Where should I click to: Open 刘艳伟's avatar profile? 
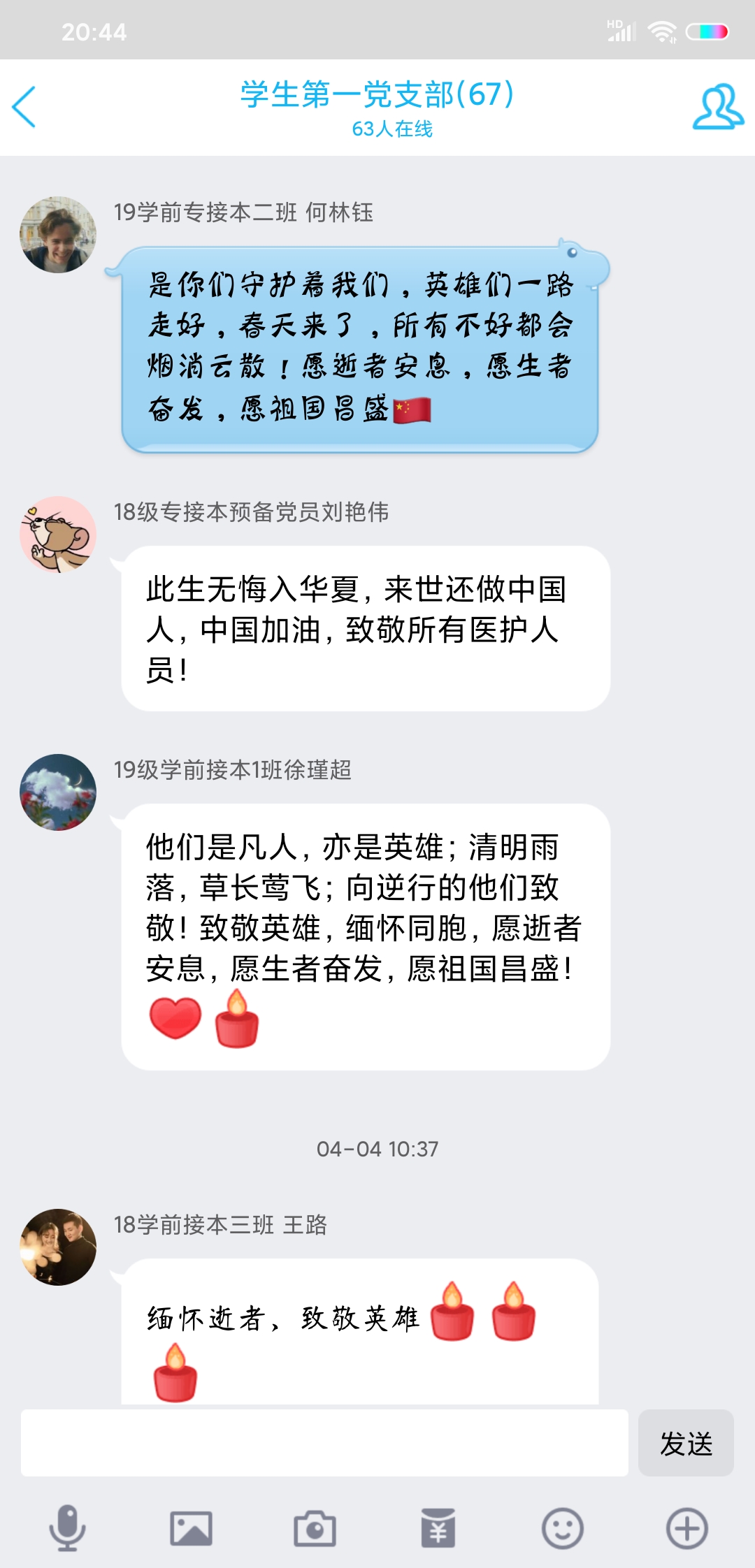point(58,535)
